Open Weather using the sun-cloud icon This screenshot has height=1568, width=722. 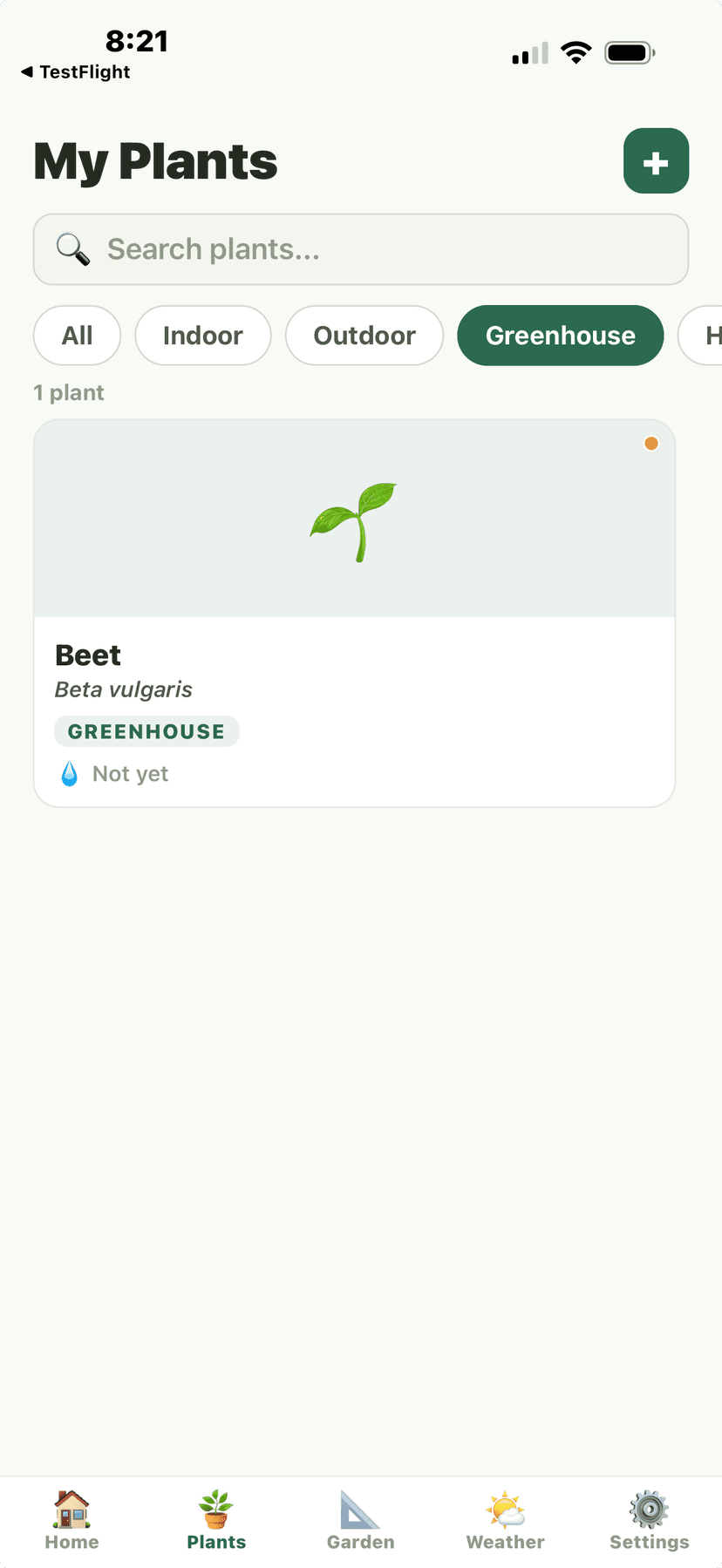505,1510
